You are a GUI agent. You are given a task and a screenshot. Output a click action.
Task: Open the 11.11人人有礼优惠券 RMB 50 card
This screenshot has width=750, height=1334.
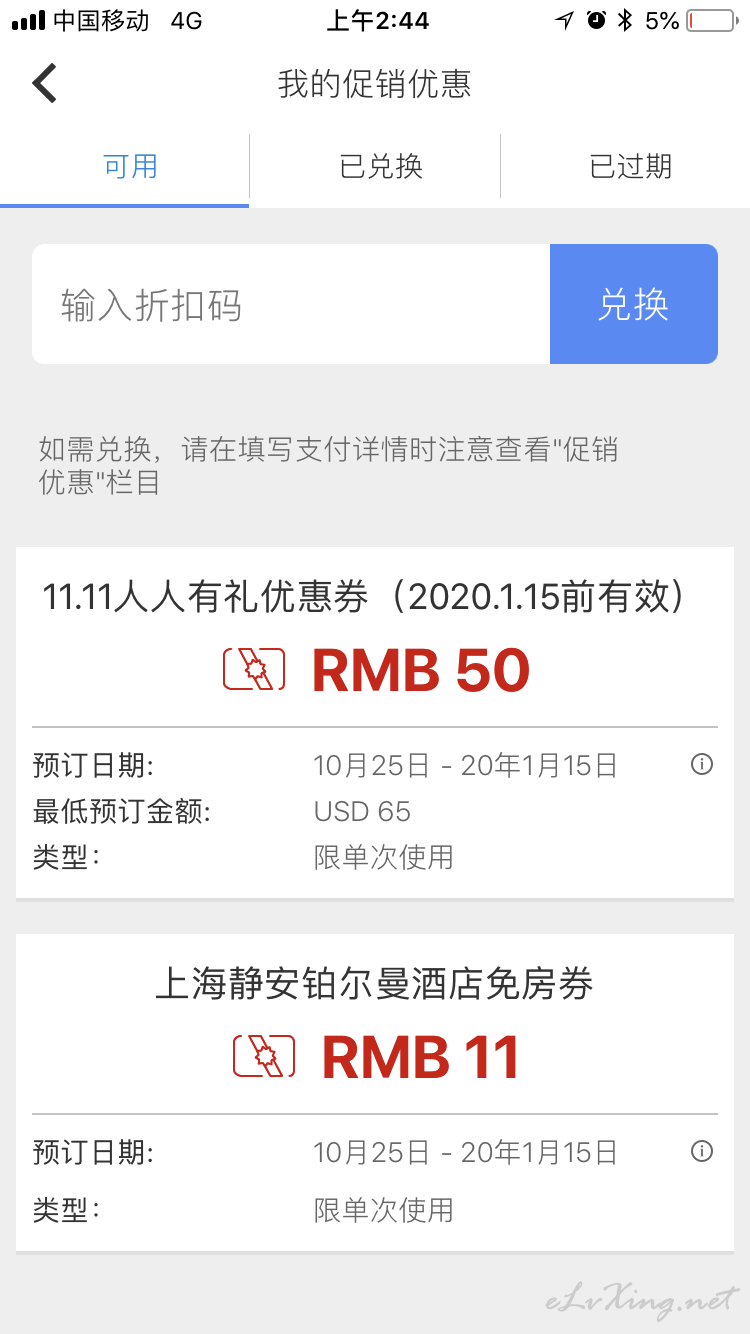pos(375,723)
